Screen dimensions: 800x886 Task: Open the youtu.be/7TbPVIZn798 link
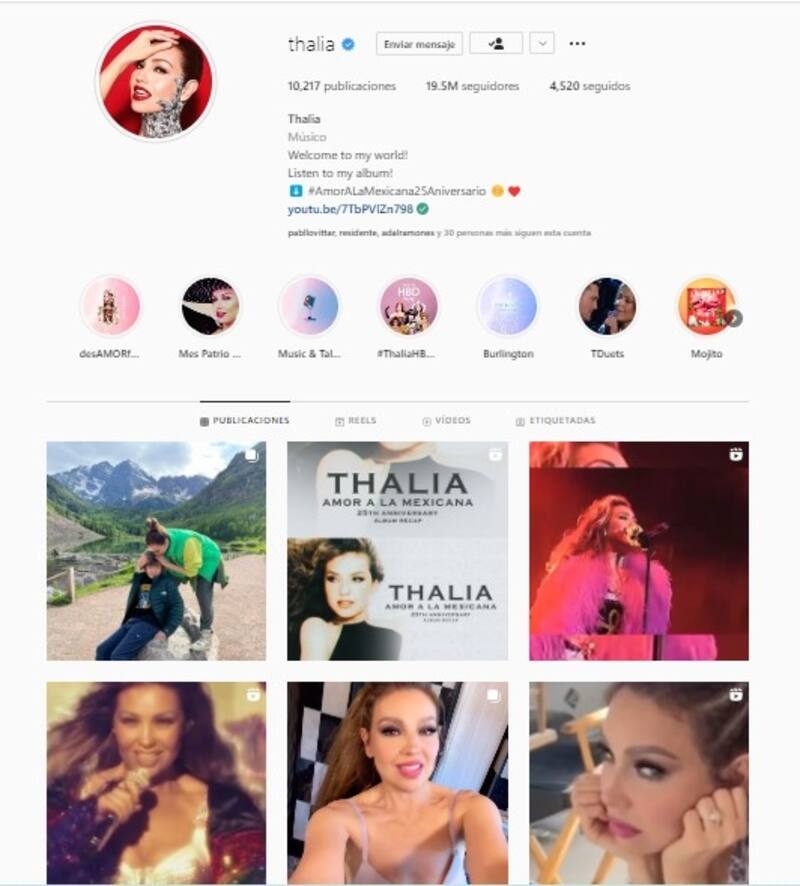[350, 209]
